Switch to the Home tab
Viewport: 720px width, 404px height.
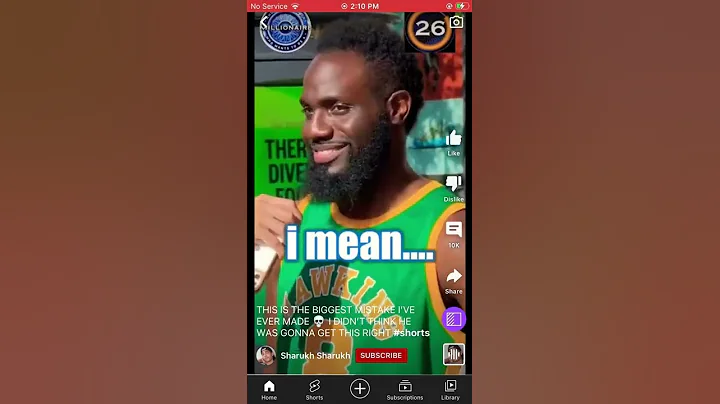(269, 389)
